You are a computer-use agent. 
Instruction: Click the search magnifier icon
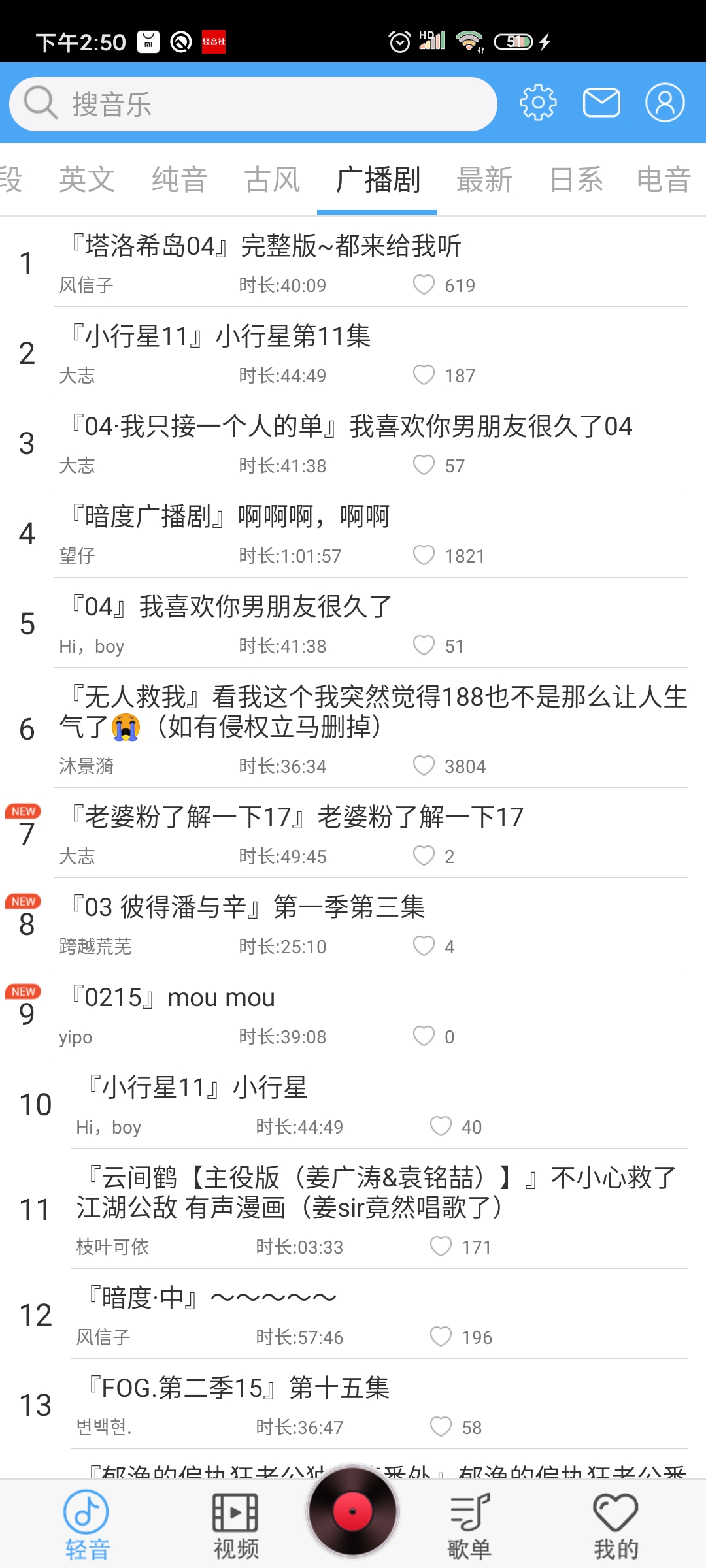[x=41, y=103]
